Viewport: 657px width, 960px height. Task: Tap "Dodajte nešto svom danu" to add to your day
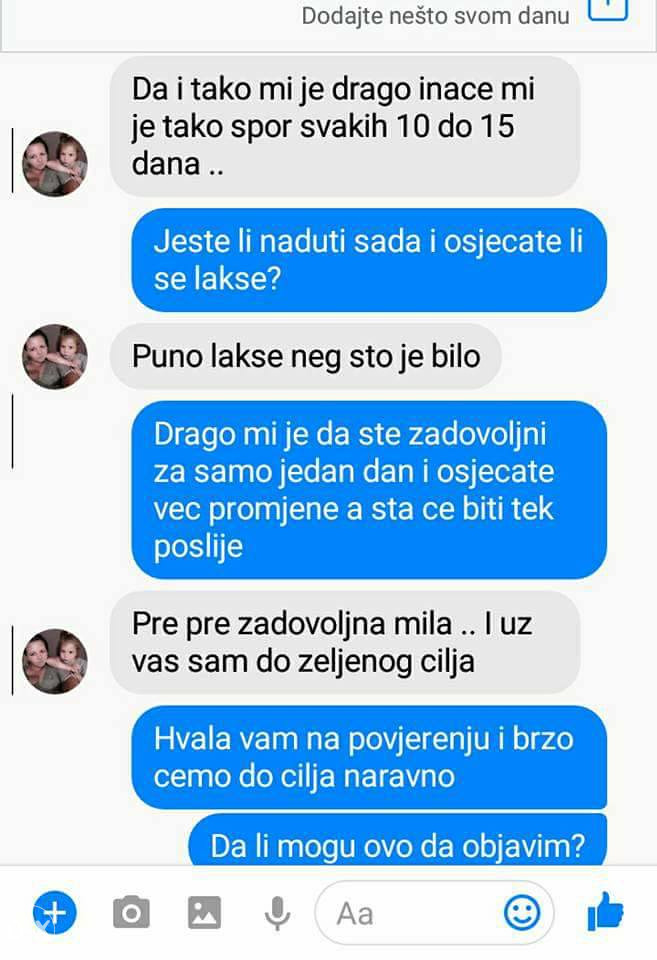(x=436, y=16)
